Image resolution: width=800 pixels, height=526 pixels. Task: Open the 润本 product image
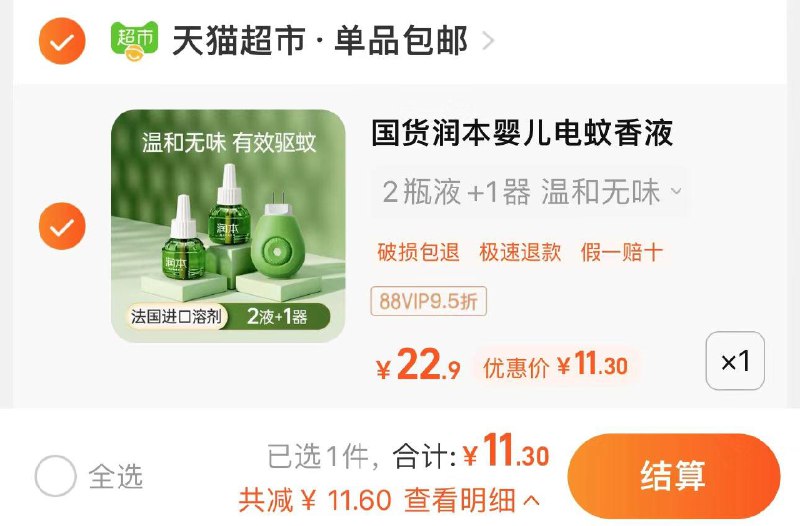(x=228, y=225)
